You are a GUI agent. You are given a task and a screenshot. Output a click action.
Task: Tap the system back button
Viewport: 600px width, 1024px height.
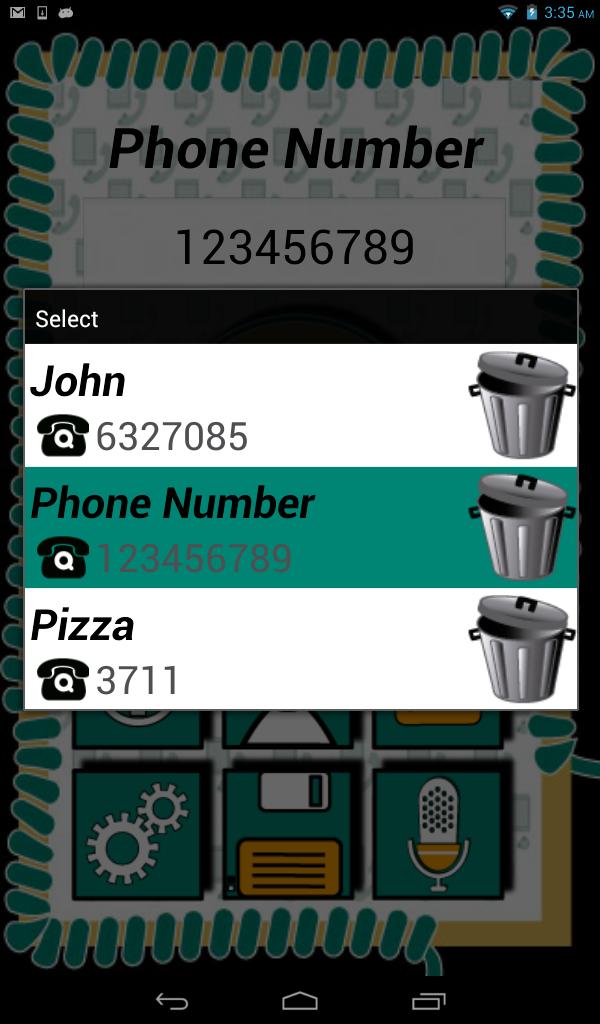point(171,1000)
